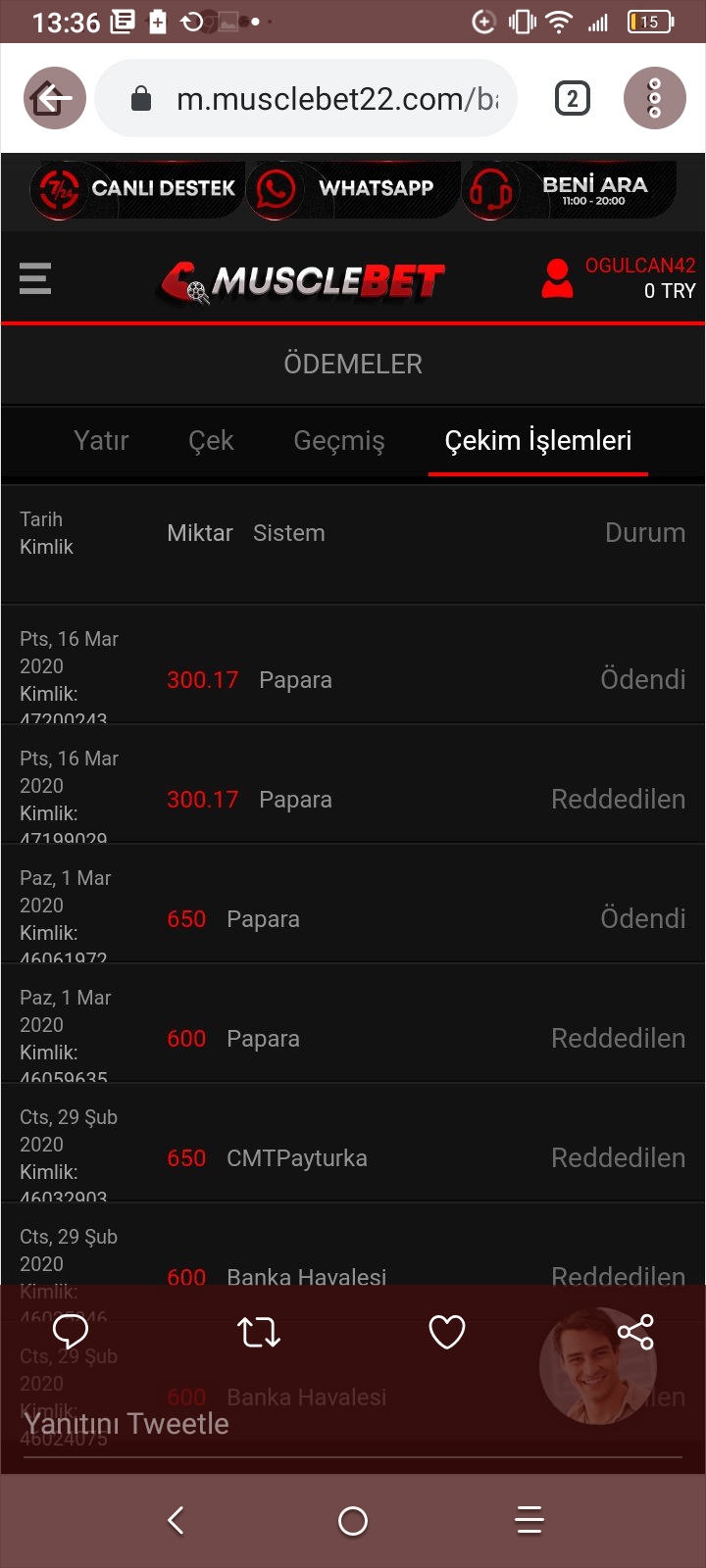Open Canlı Destek live support
The width and height of the screenshot is (706, 1568).
coord(134,188)
